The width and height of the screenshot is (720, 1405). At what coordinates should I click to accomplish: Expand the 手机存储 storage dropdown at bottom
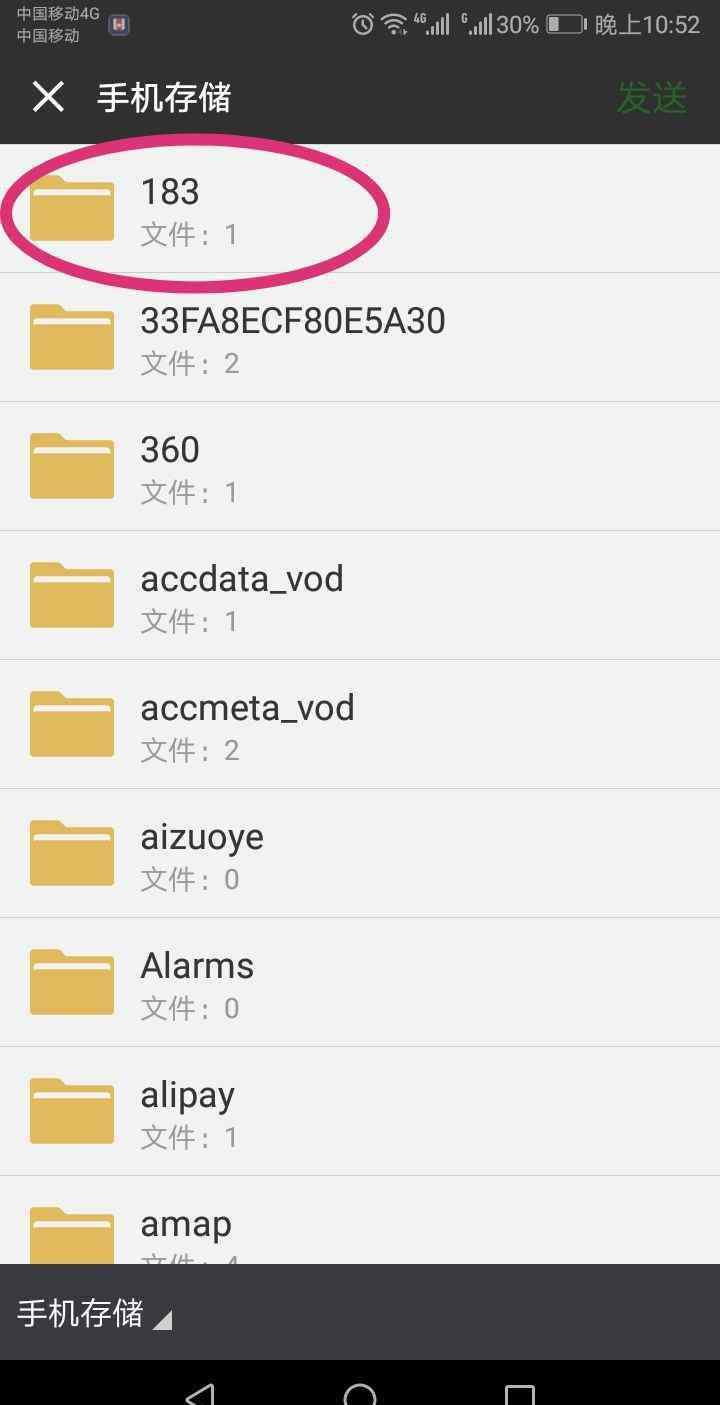95,1313
